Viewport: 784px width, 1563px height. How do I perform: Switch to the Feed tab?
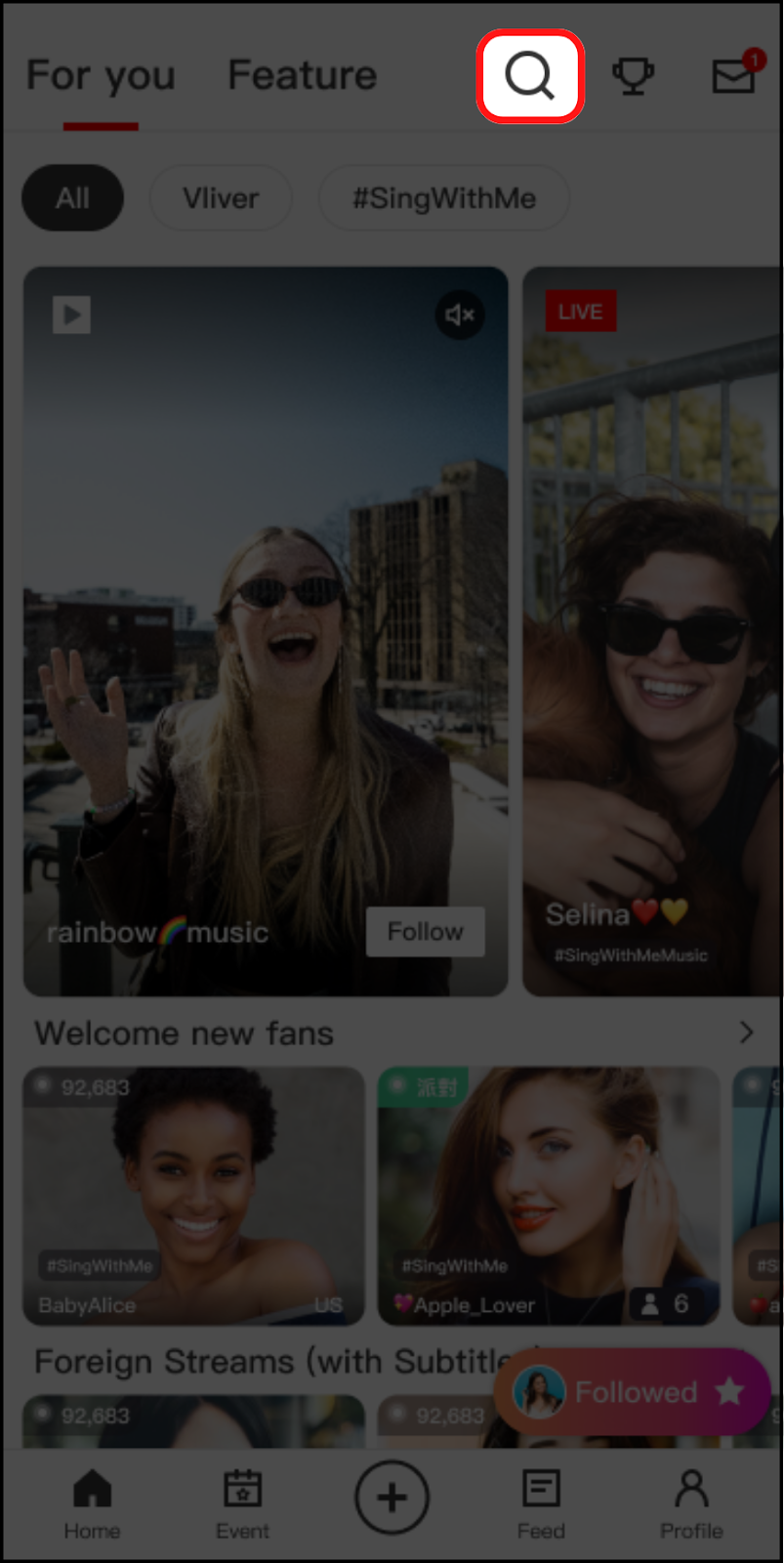click(x=541, y=1504)
